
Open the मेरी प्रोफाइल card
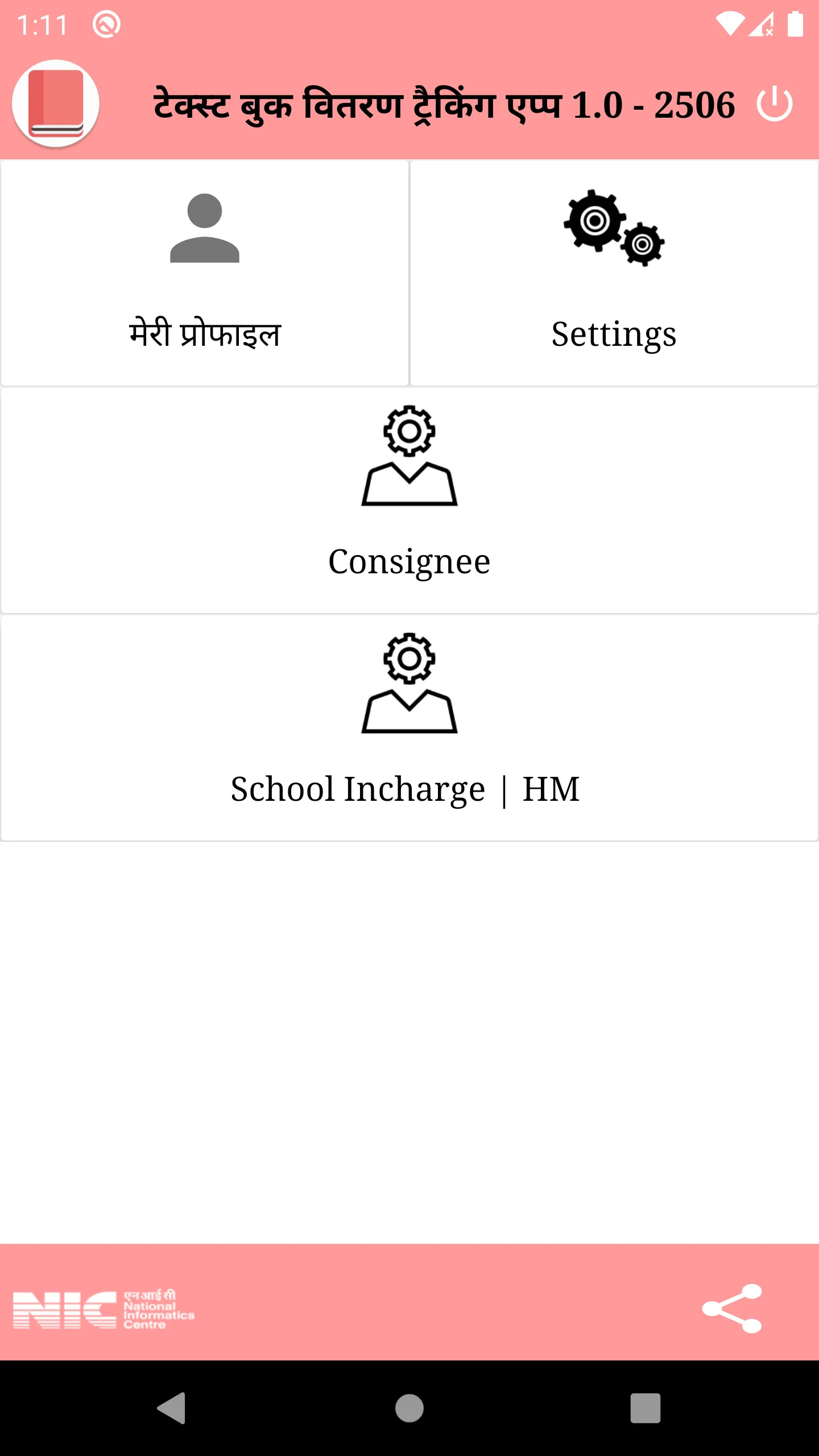point(205,273)
